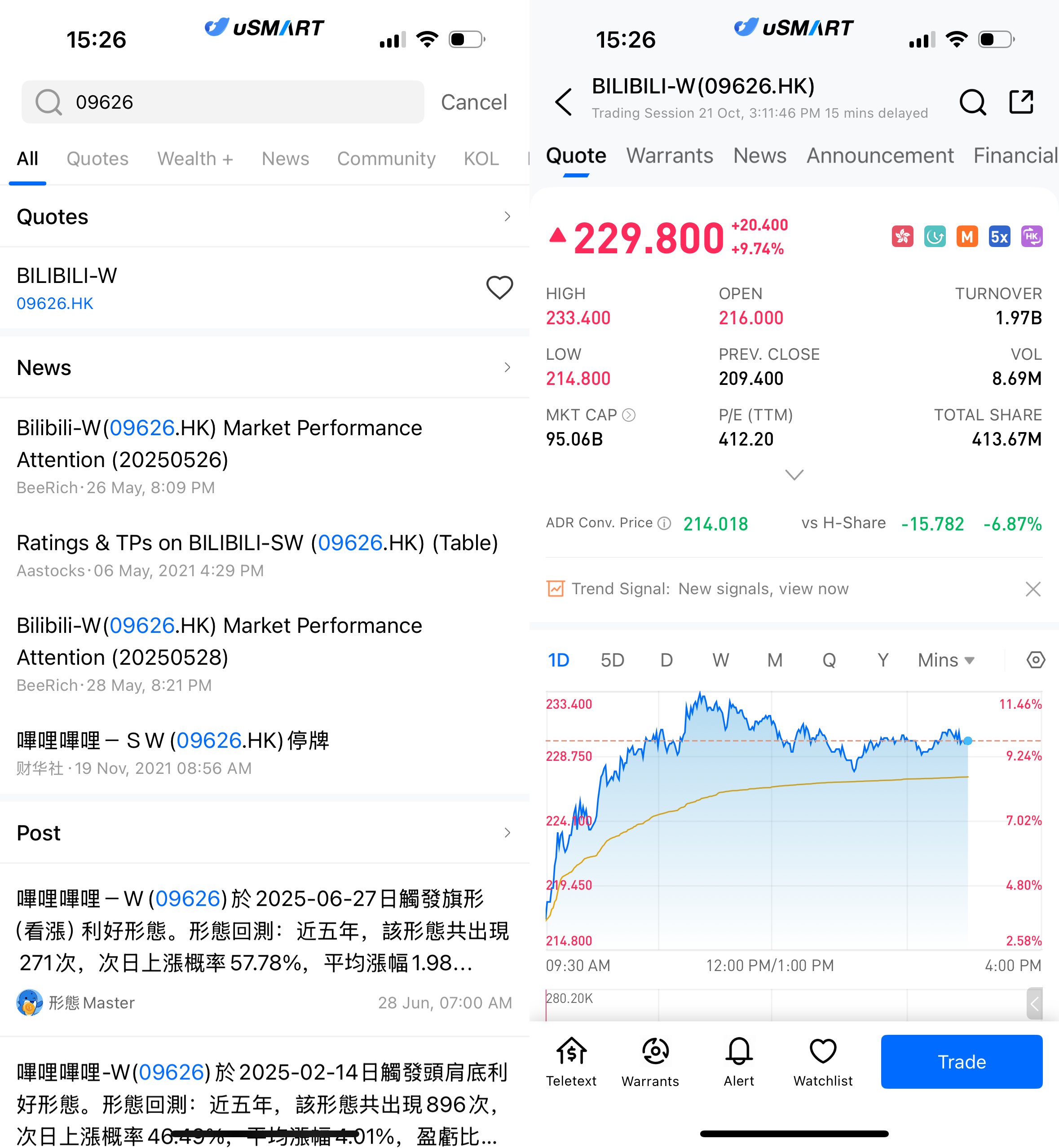
Task: Open search from the quote header
Action: 972,102
